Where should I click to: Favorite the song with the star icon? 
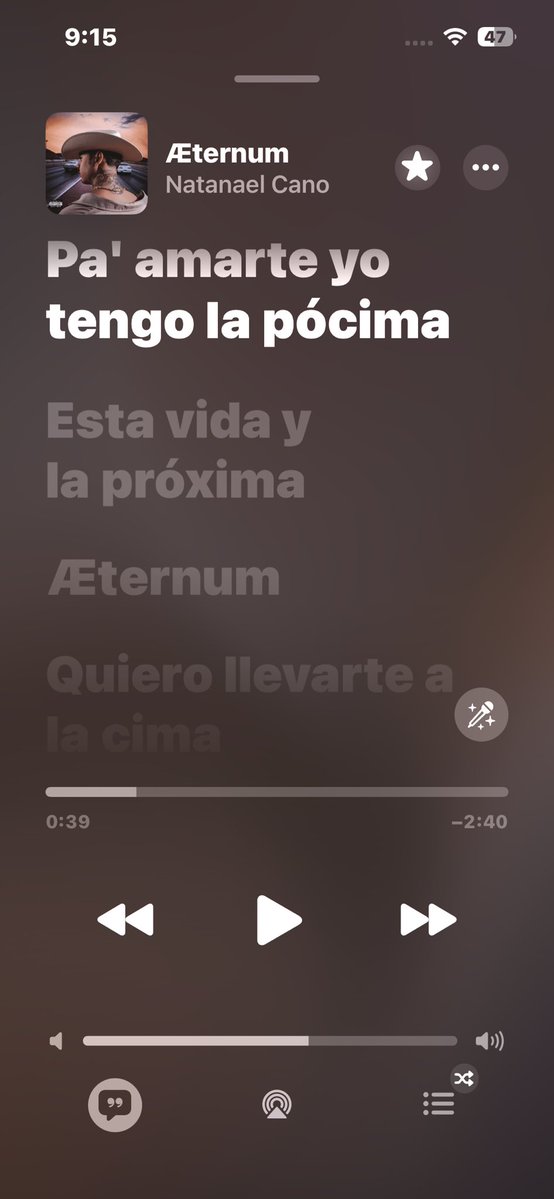click(417, 167)
